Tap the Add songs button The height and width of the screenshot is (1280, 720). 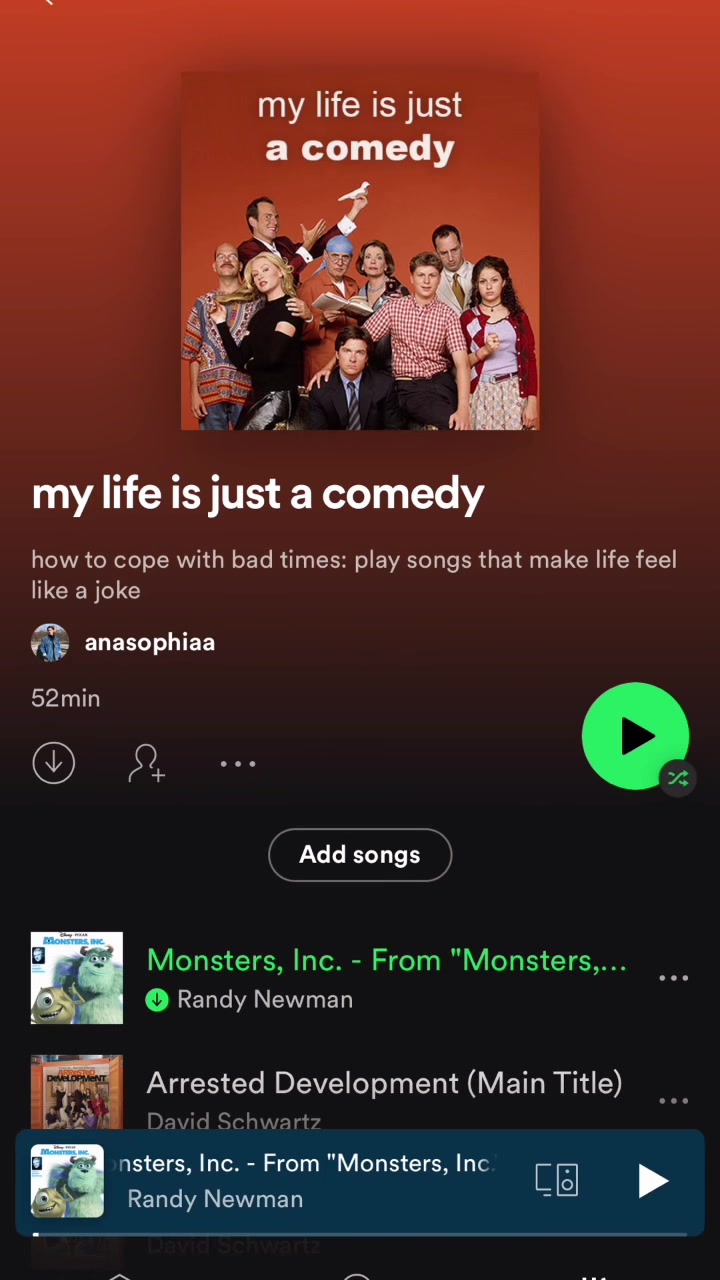click(360, 855)
